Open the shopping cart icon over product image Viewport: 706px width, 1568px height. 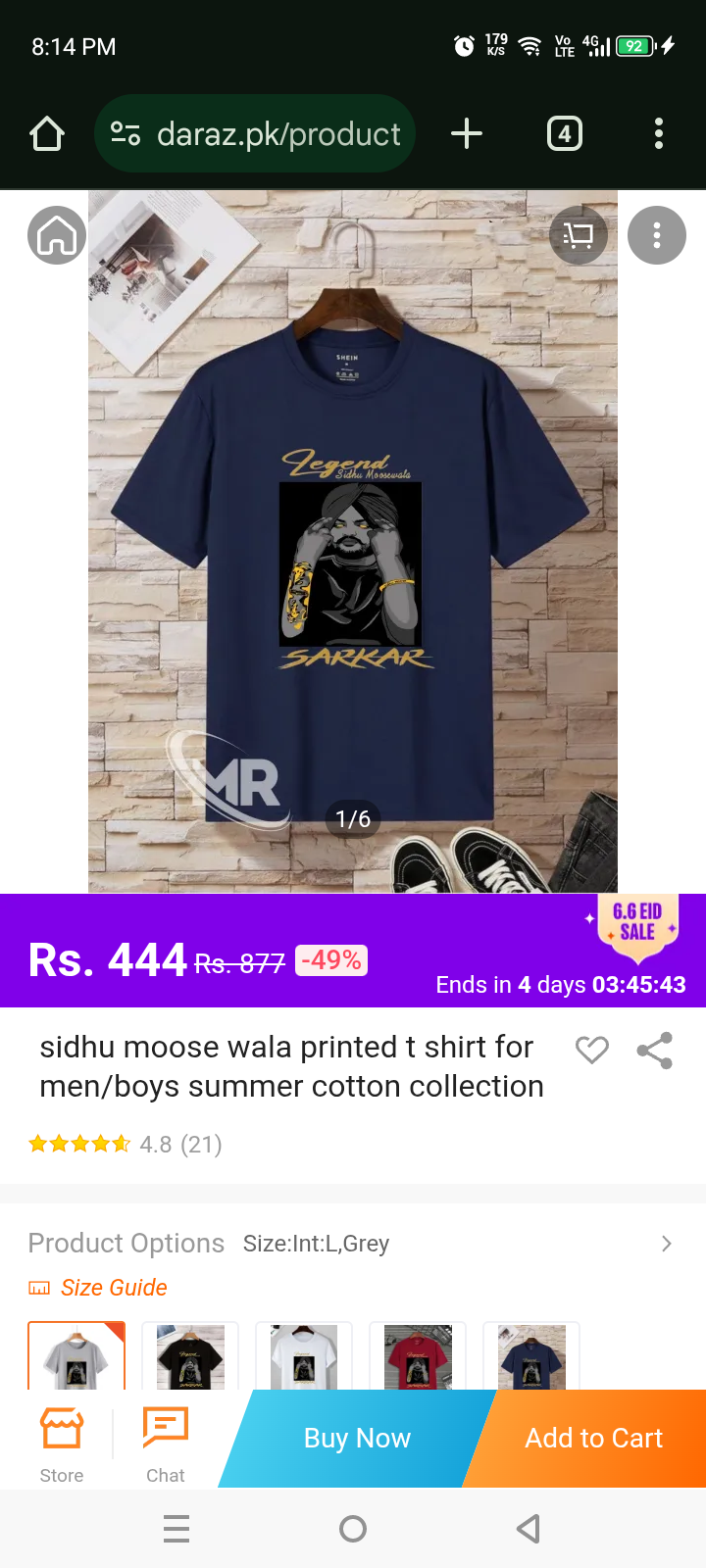coord(579,235)
